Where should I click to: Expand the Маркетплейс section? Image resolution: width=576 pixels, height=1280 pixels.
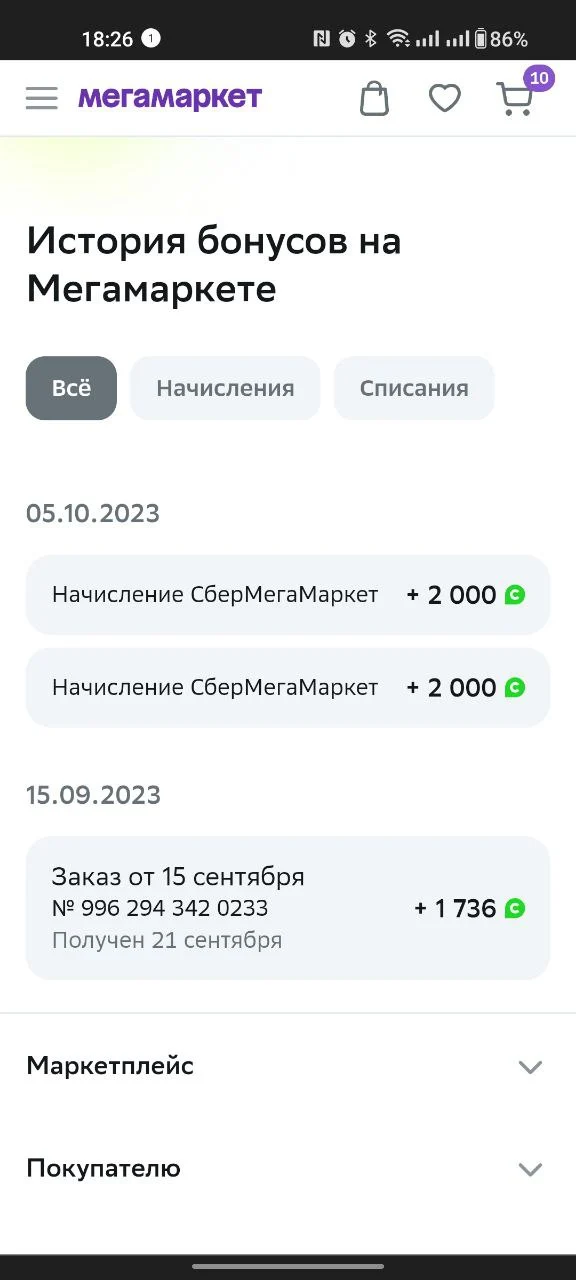[x=288, y=1066]
